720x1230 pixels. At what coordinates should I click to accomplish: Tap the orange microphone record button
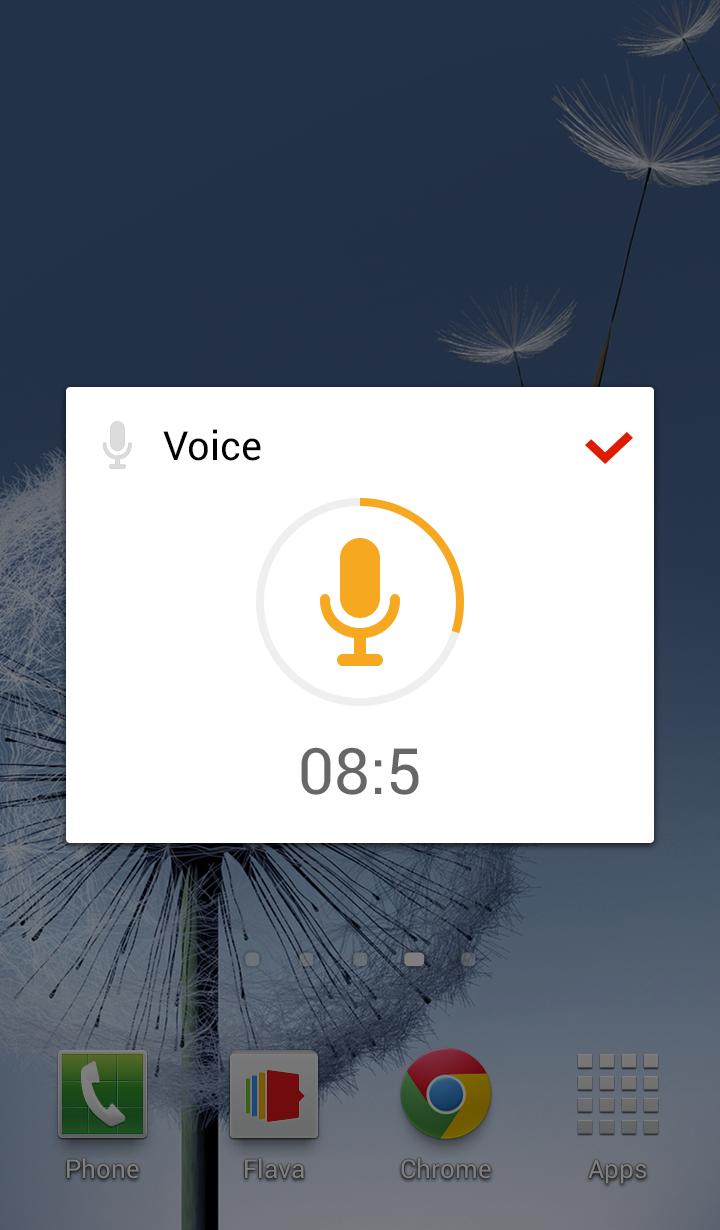tap(360, 601)
